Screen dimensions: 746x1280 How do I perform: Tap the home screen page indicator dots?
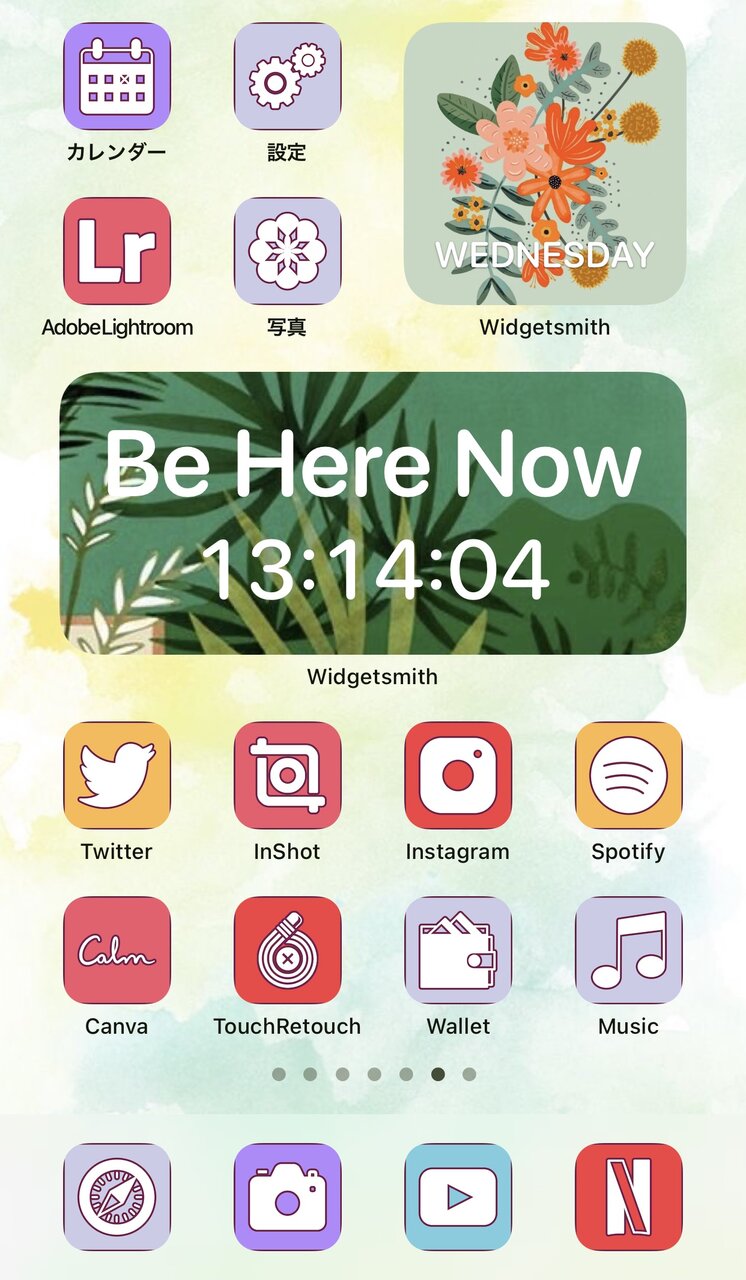click(374, 1074)
